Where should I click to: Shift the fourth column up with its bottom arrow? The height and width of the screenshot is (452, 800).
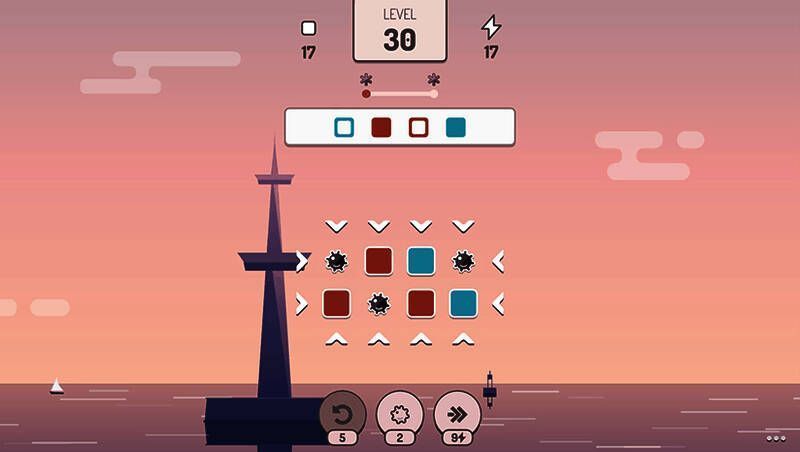tap(463, 340)
